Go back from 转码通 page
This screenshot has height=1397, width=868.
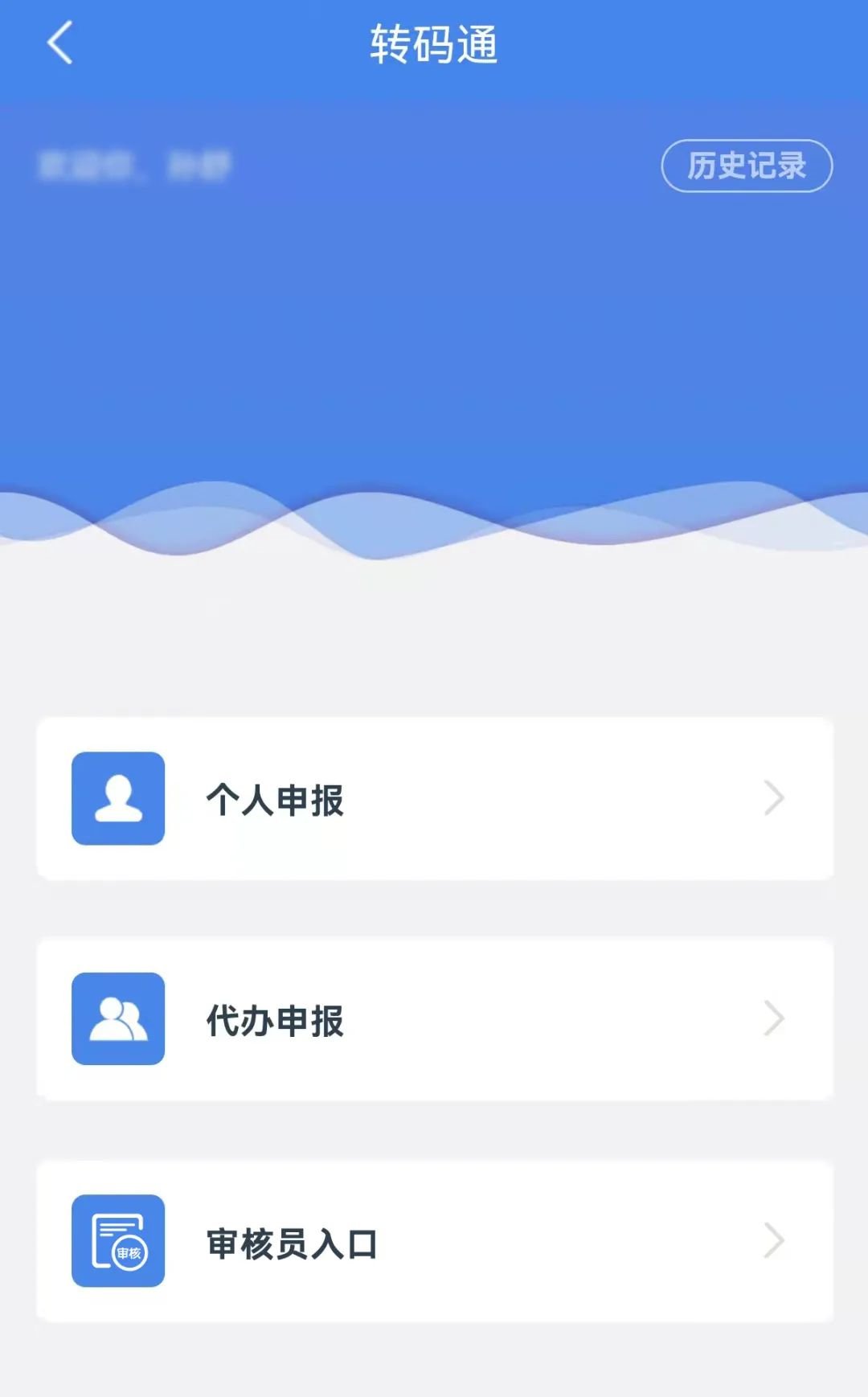(x=60, y=43)
